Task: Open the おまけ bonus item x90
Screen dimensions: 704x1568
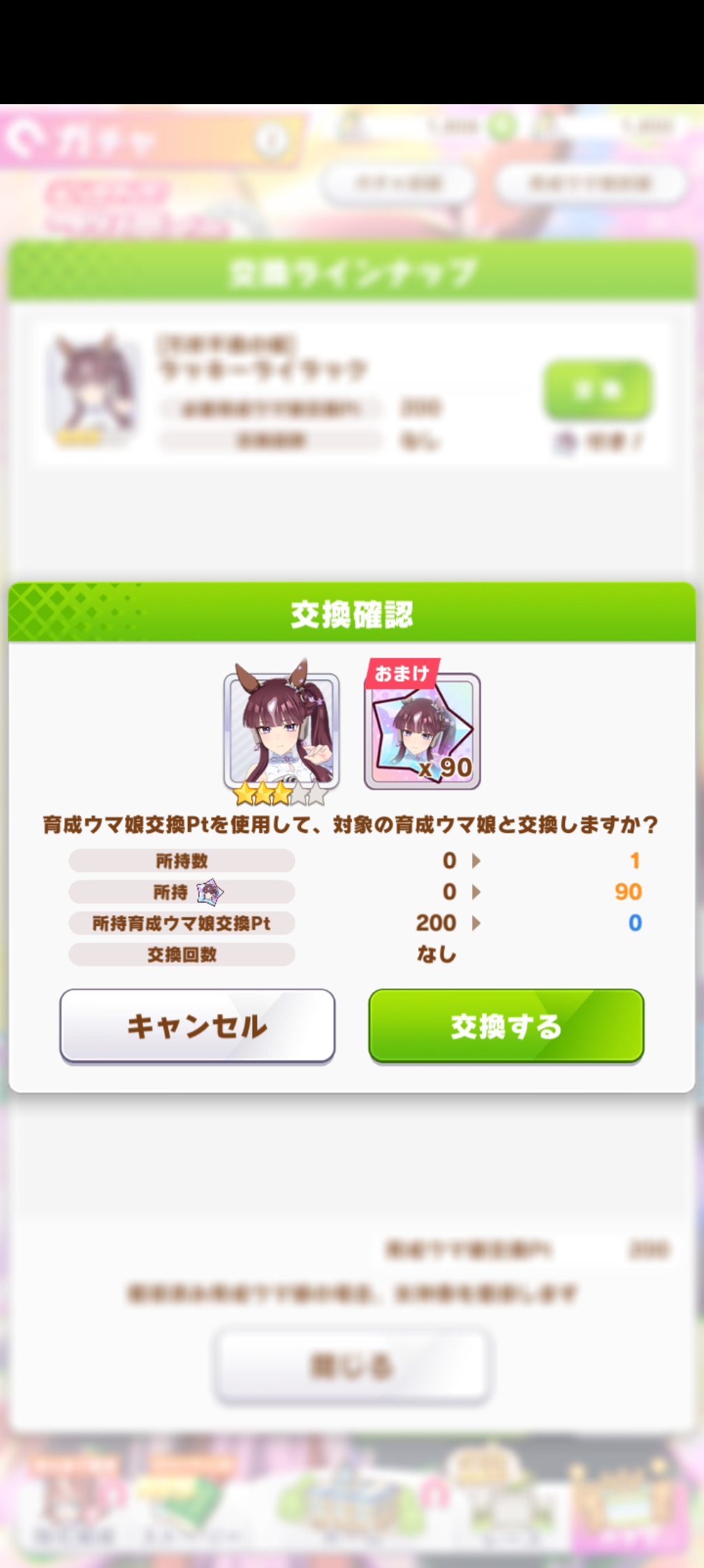Action: point(423,732)
